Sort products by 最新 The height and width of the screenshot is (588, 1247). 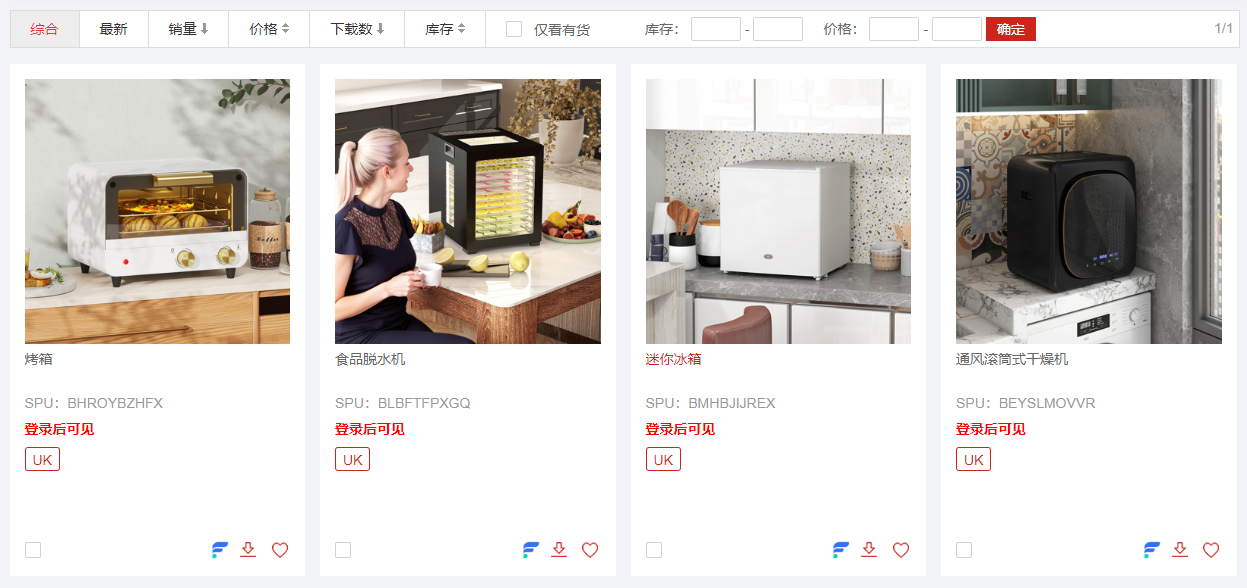[113, 29]
